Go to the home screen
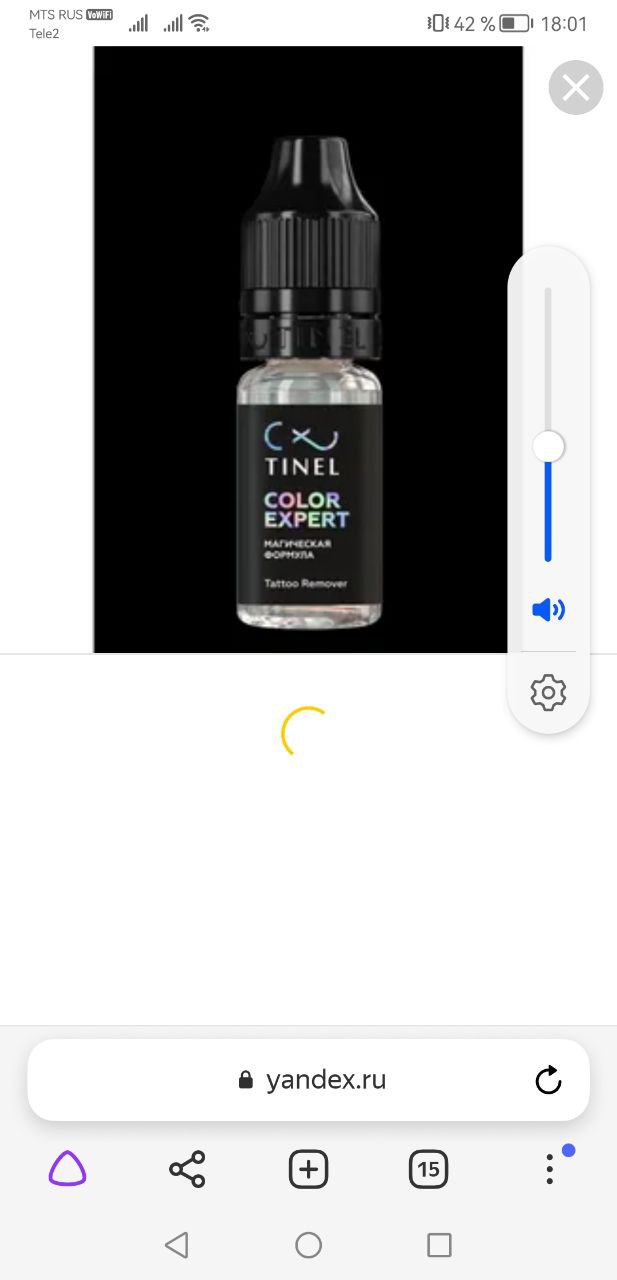Screen dimensions: 617x1280 click(308, 1244)
